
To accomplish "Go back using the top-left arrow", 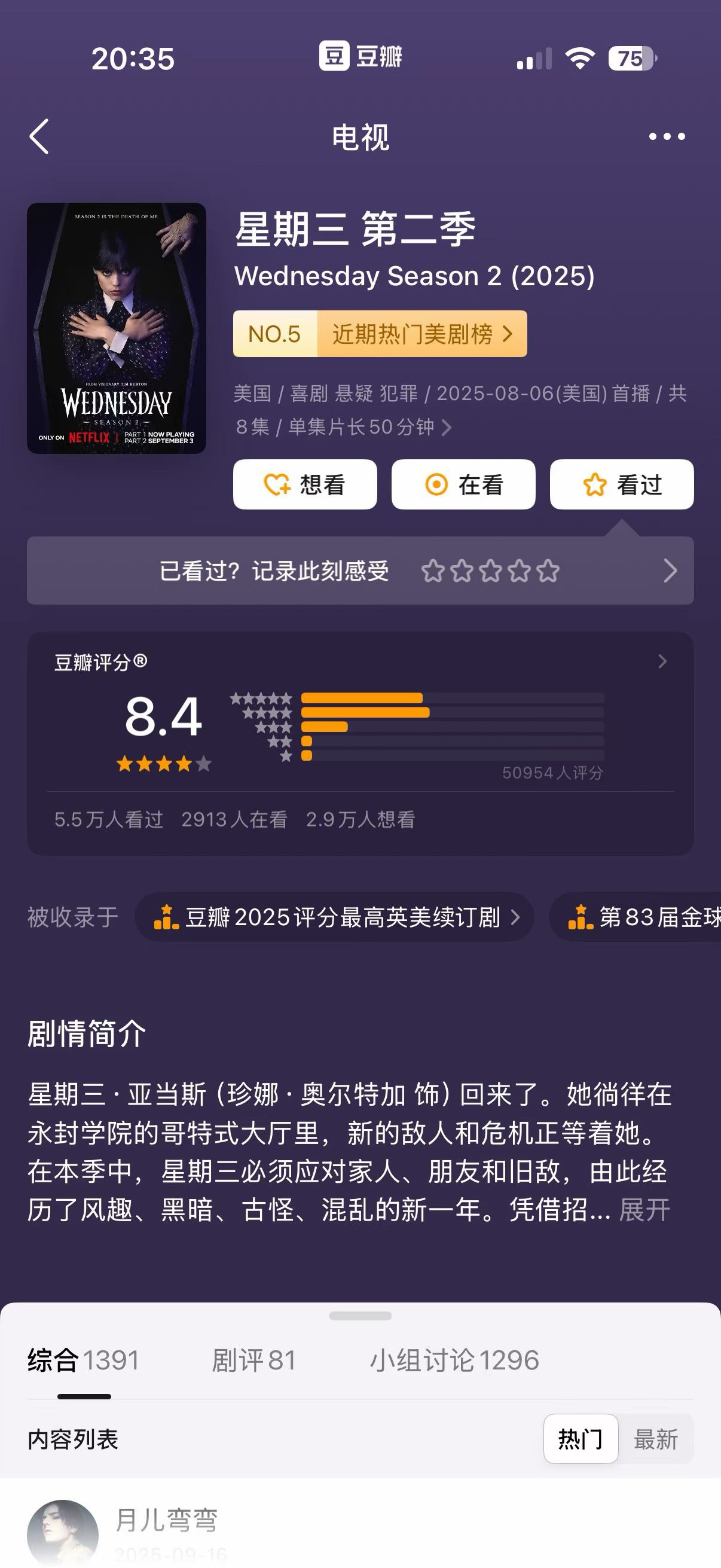I will point(39,136).
